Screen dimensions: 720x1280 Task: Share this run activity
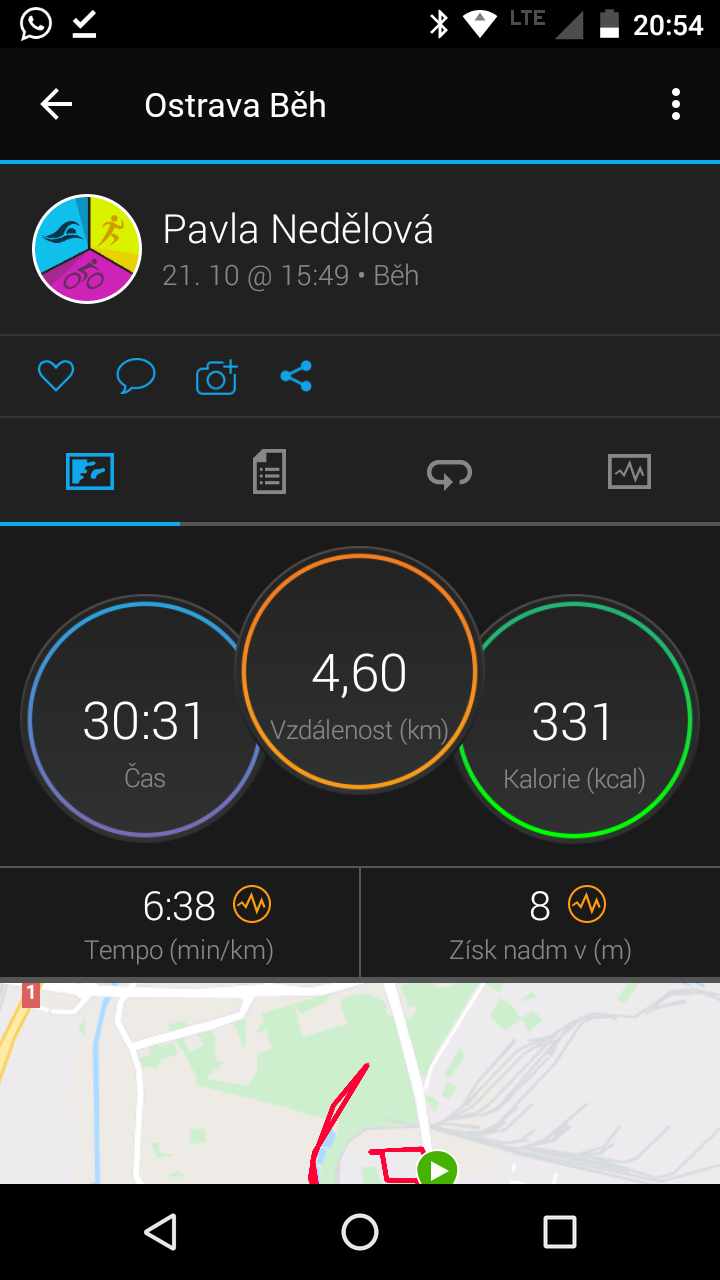pyautogui.click(x=296, y=376)
